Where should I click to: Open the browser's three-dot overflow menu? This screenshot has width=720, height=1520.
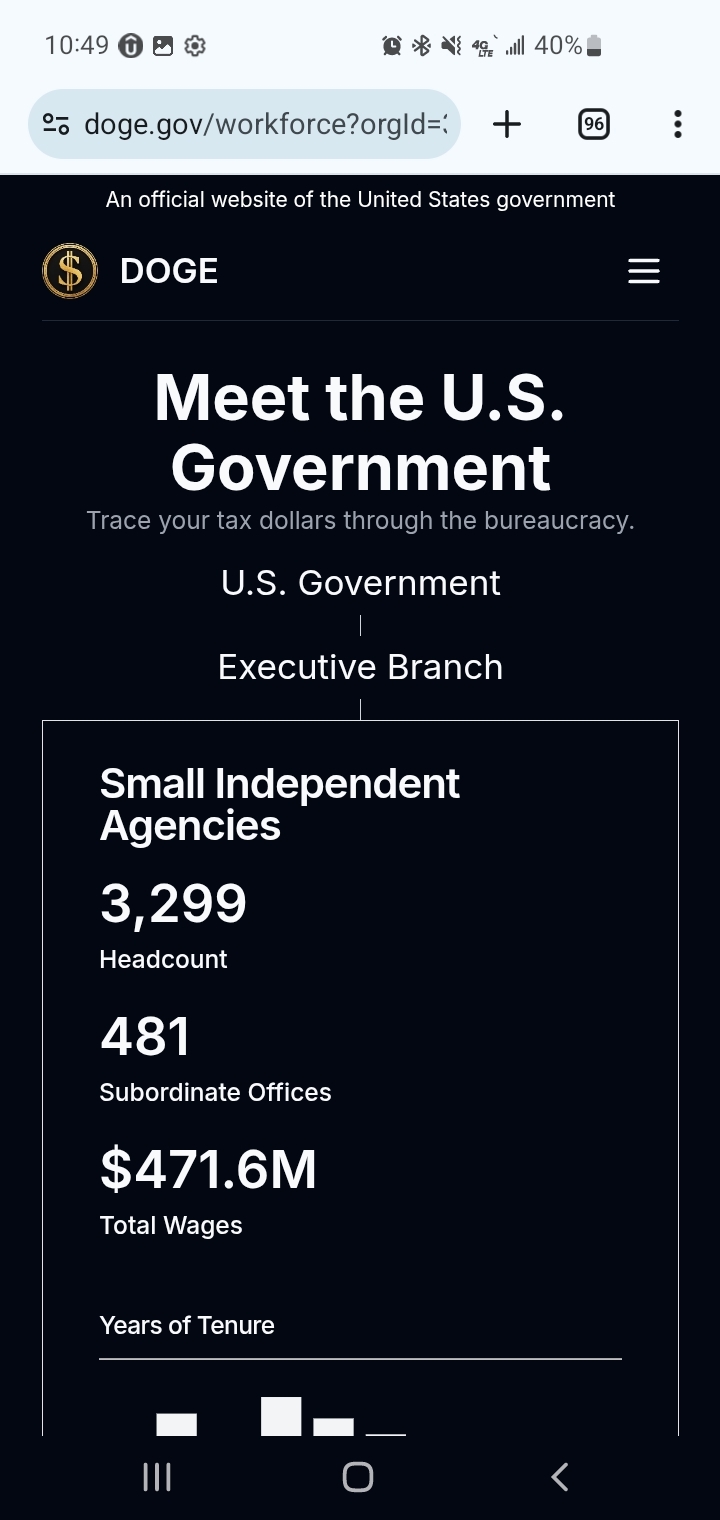(678, 124)
